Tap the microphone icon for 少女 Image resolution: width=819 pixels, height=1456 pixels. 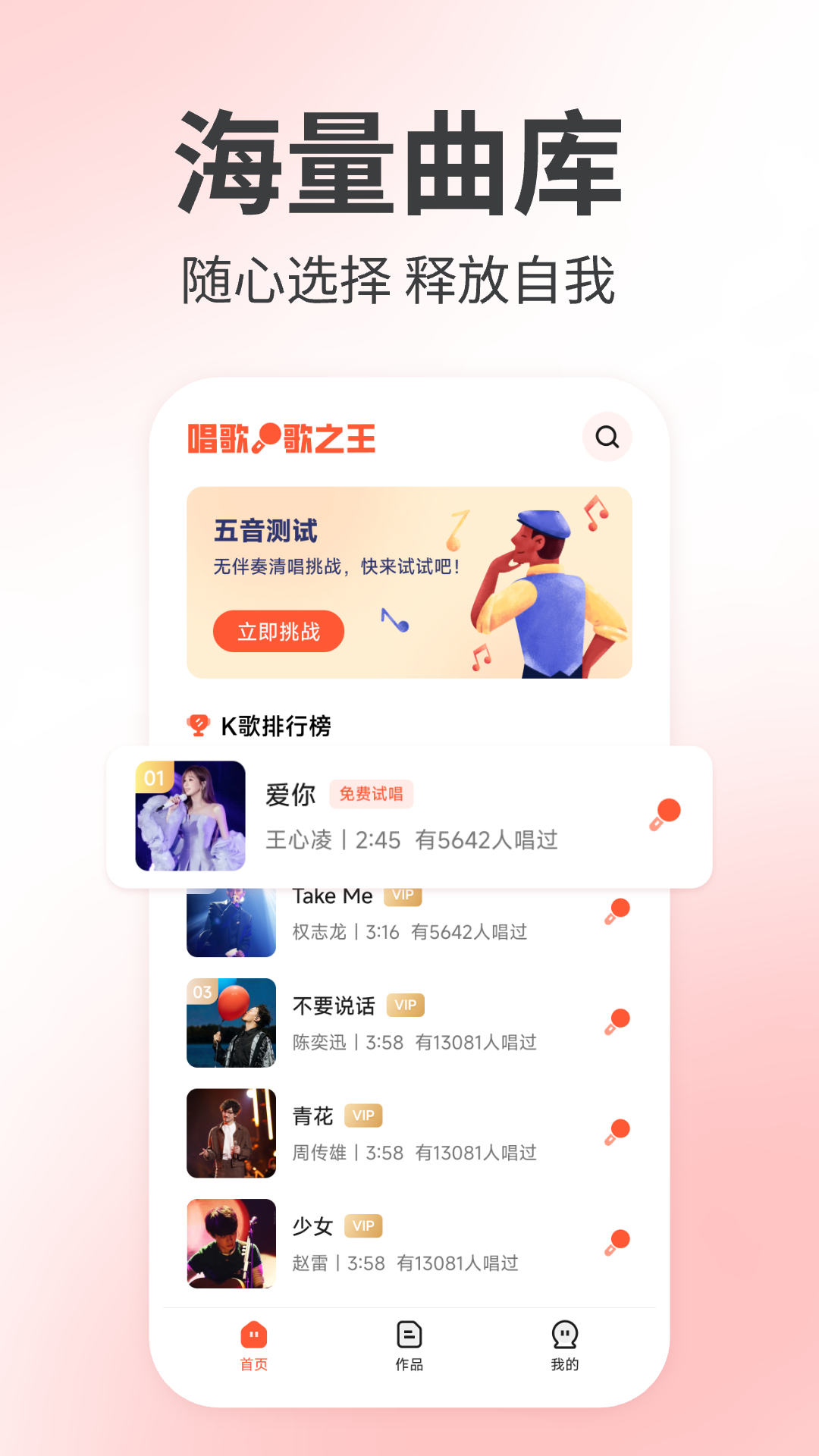pyautogui.click(x=617, y=1241)
